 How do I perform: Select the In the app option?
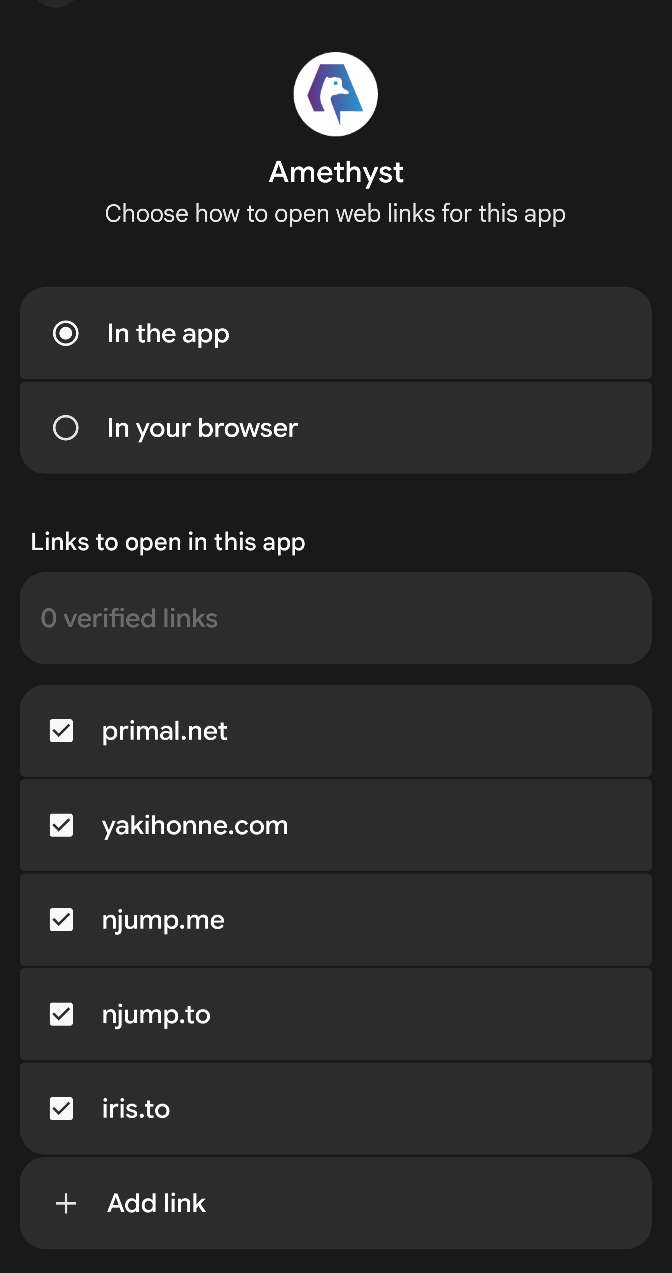(66, 334)
